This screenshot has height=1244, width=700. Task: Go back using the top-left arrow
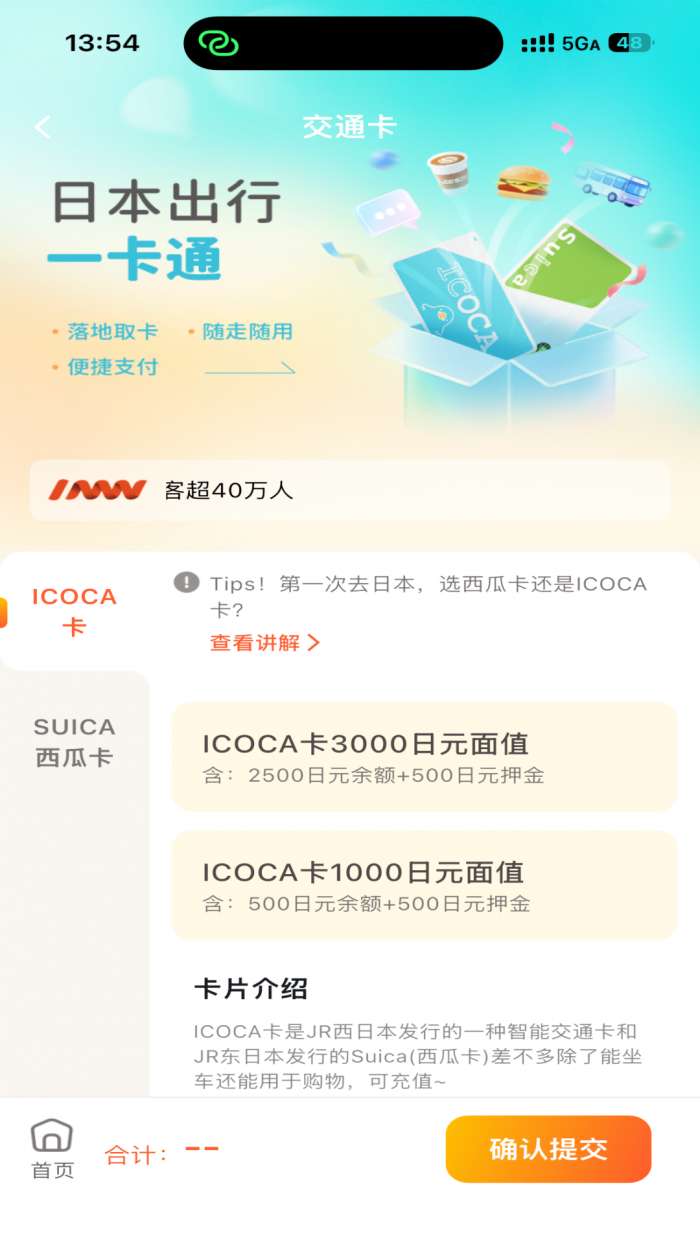click(x=42, y=127)
